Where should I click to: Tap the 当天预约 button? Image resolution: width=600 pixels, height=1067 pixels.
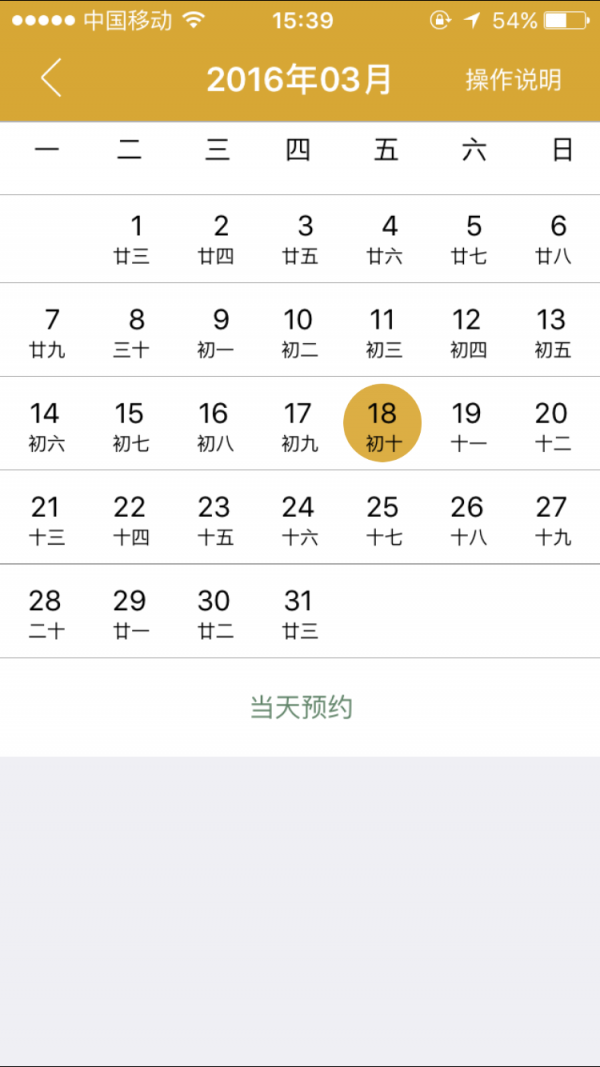pos(300,708)
